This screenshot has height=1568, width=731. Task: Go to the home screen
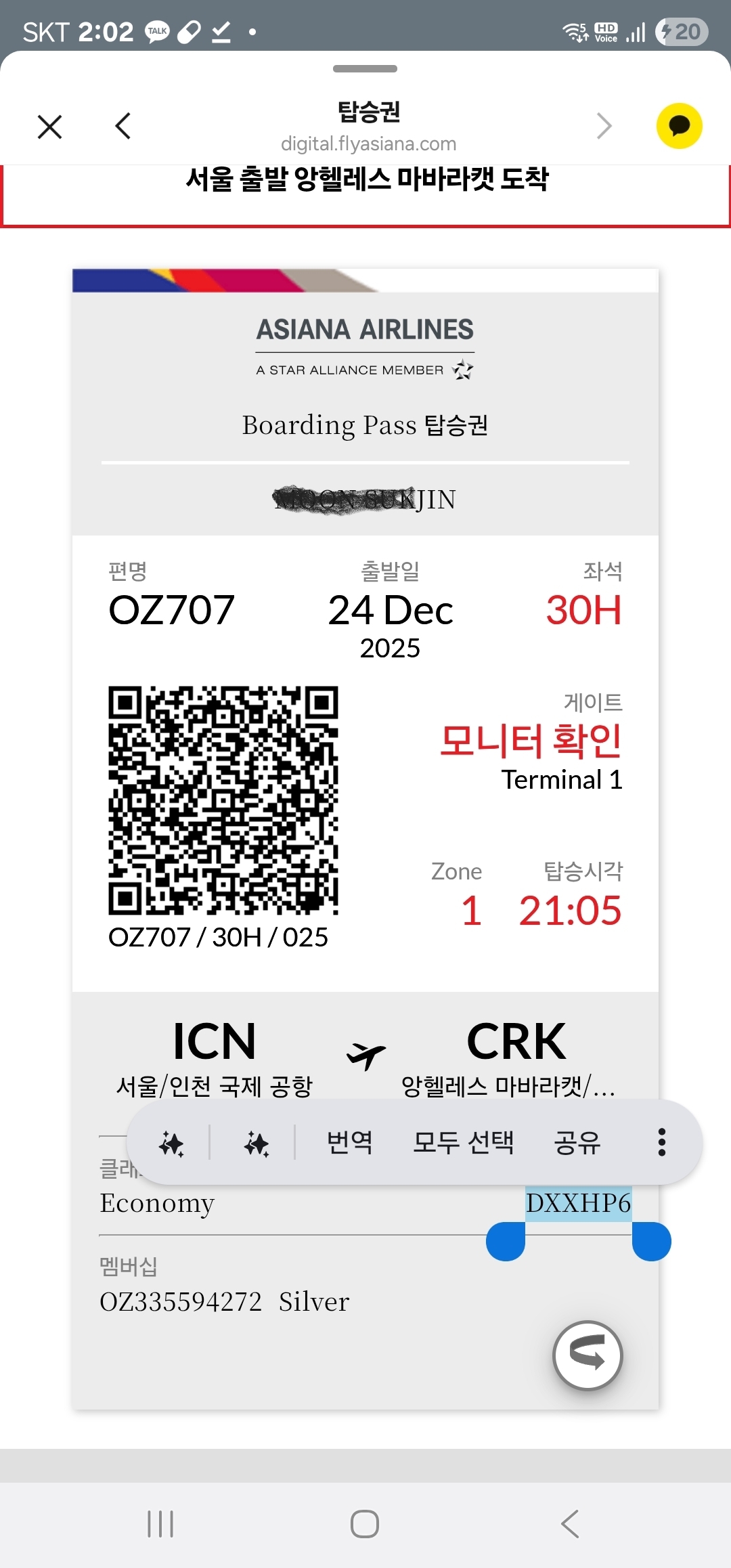pos(365,1524)
